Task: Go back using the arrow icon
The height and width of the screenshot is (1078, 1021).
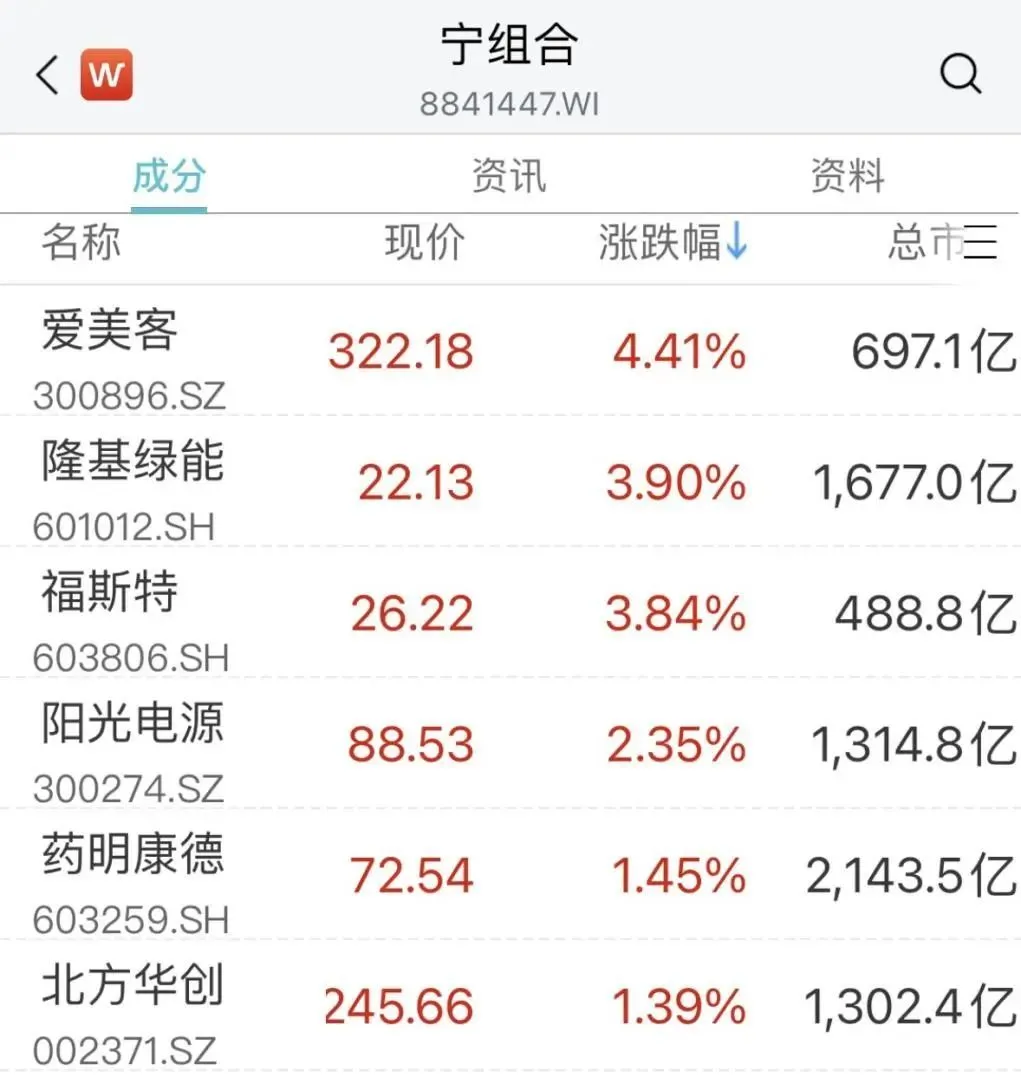Action: pyautogui.click(x=47, y=75)
